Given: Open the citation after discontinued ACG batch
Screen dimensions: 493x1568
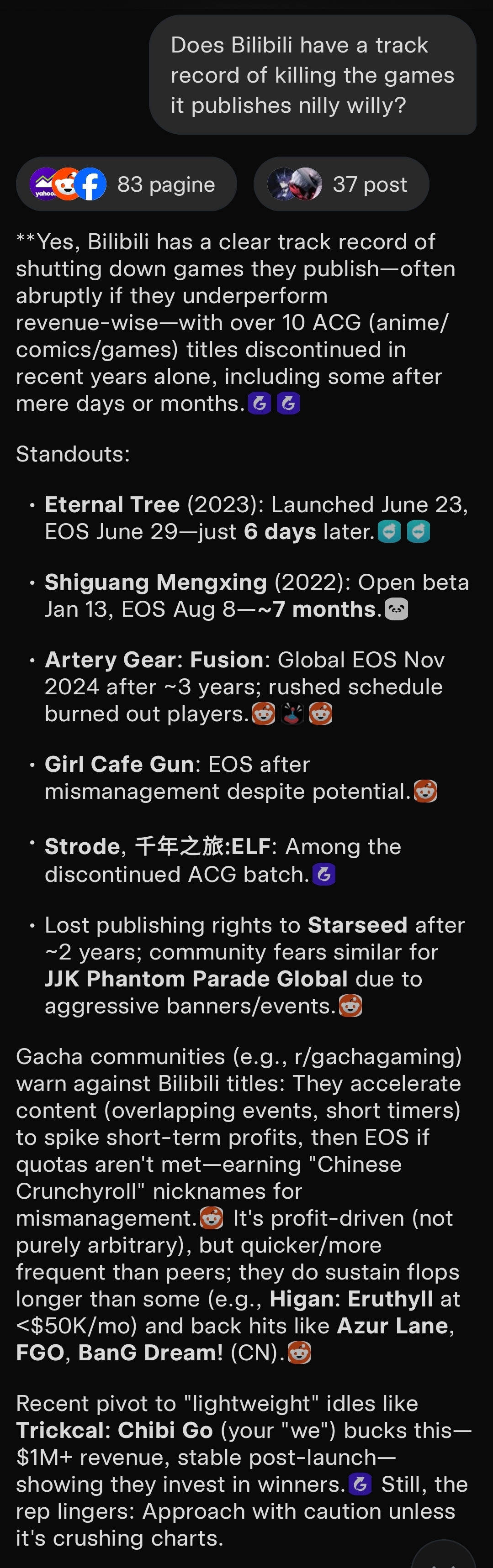Looking at the screenshot, I should point(323,874).
